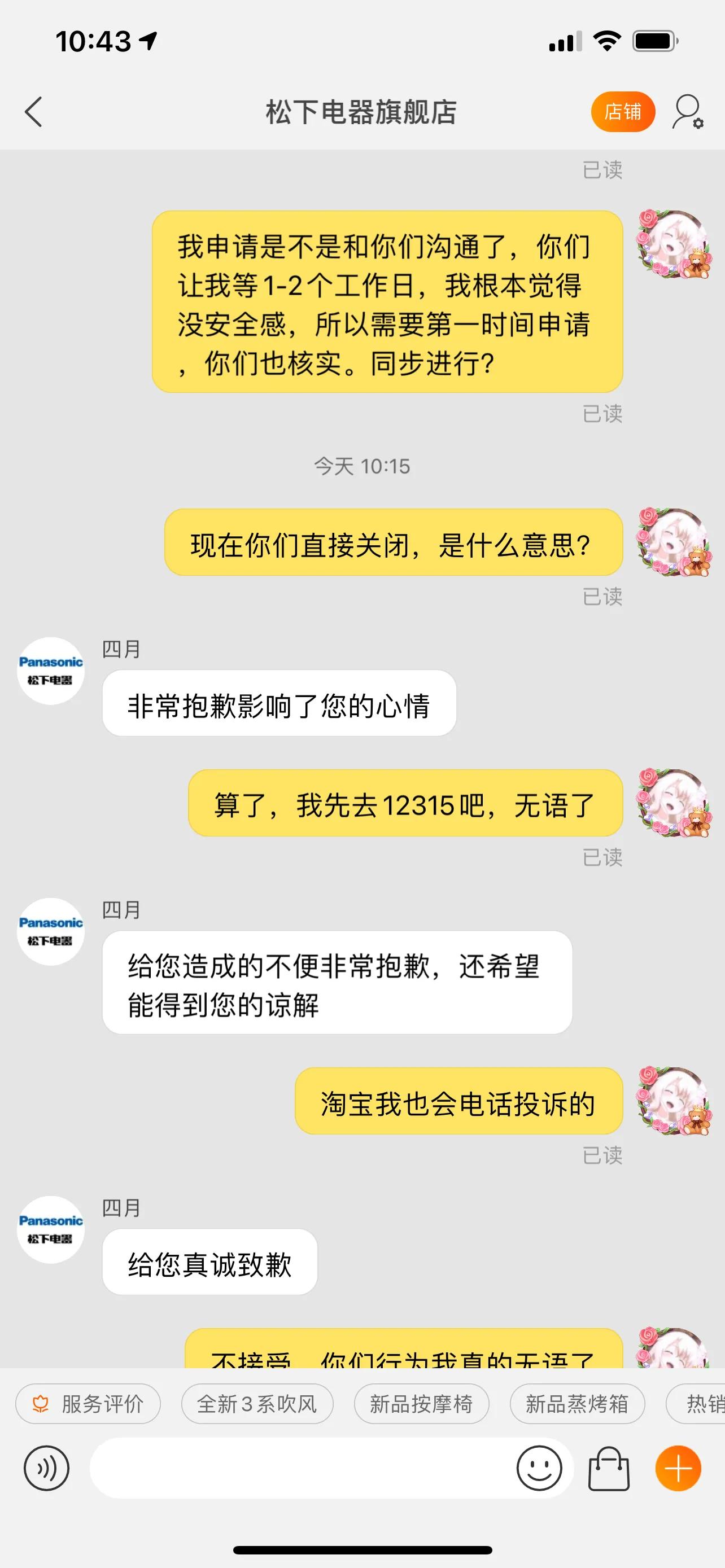The height and width of the screenshot is (1568, 725).
Task: Tap the back arrow to leave the chat
Action: click(33, 111)
